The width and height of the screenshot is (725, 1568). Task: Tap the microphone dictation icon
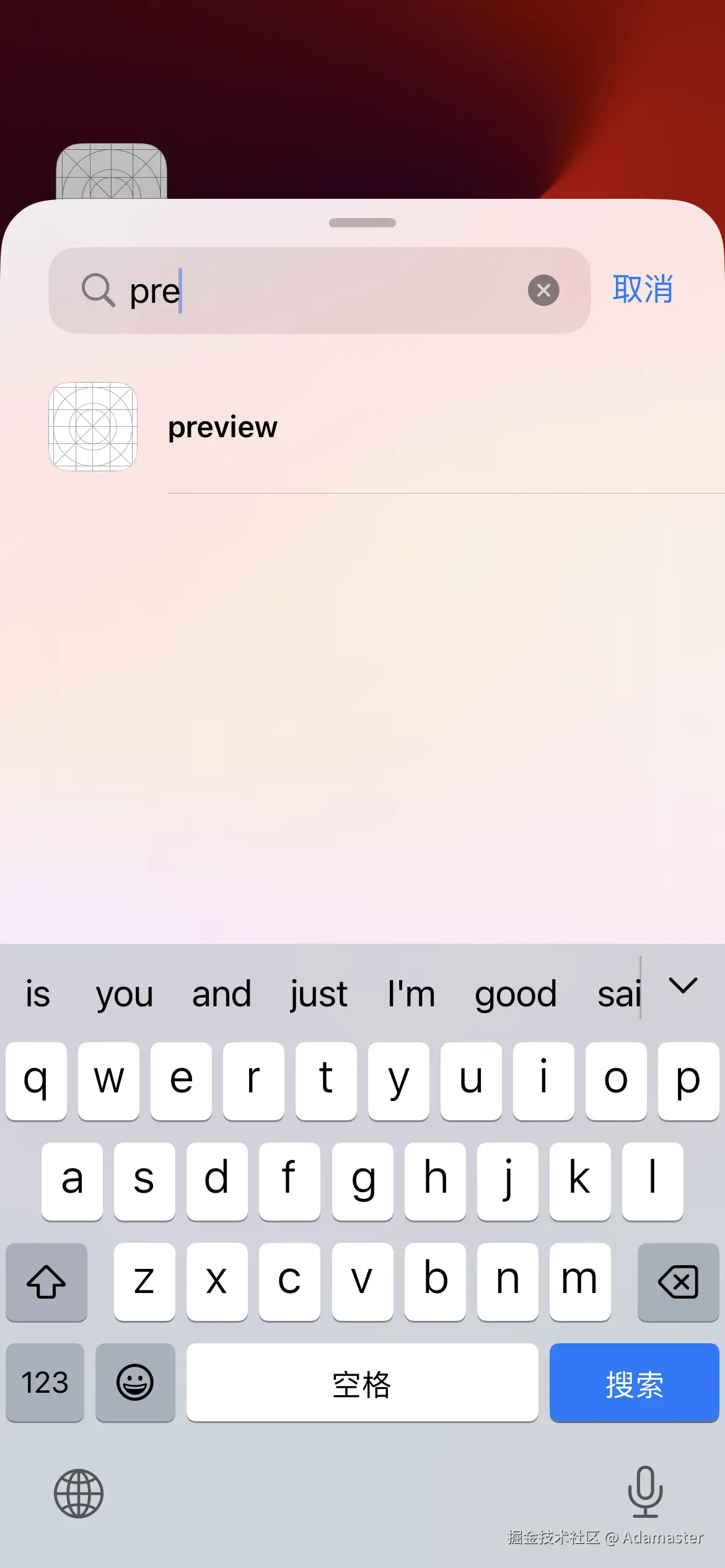pyautogui.click(x=645, y=1494)
